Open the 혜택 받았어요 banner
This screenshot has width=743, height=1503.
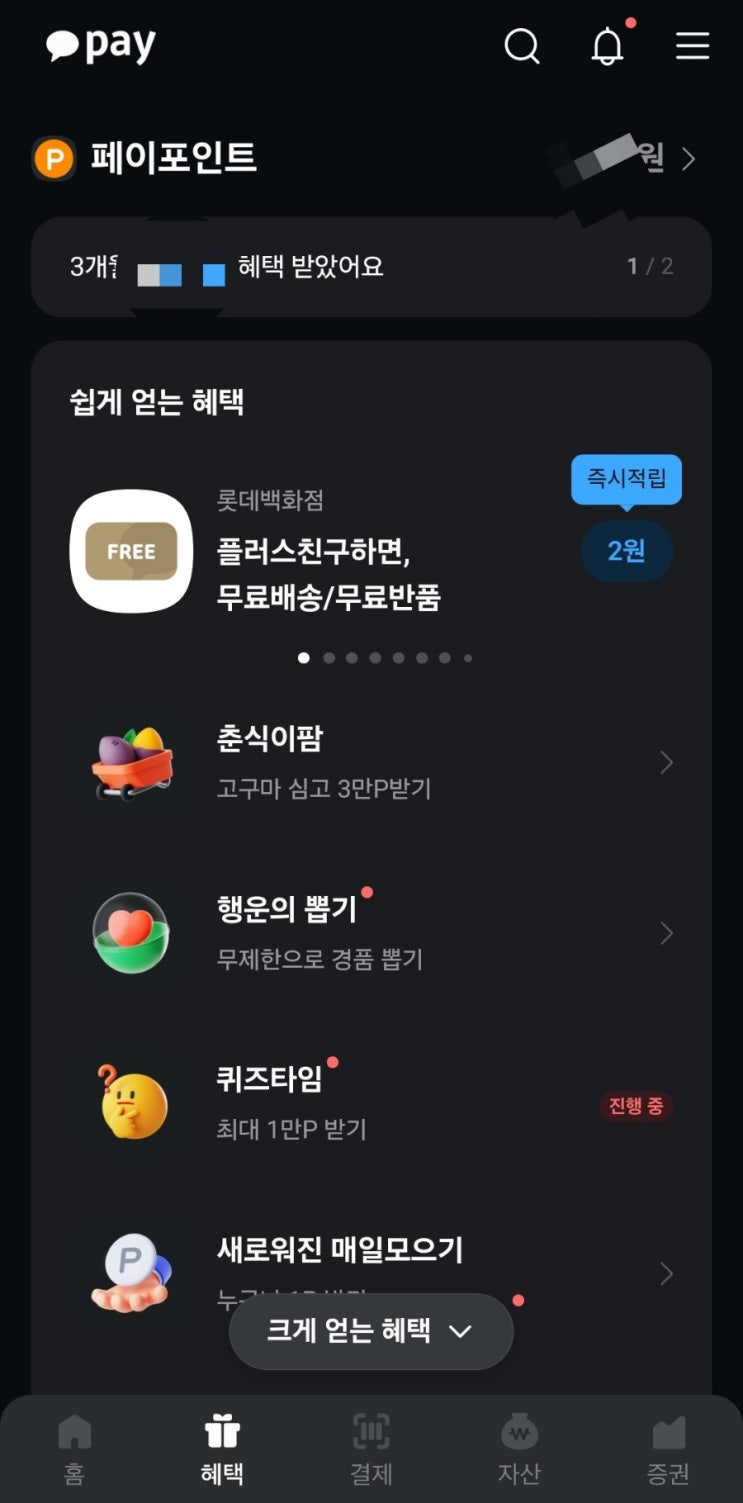click(371, 267)
